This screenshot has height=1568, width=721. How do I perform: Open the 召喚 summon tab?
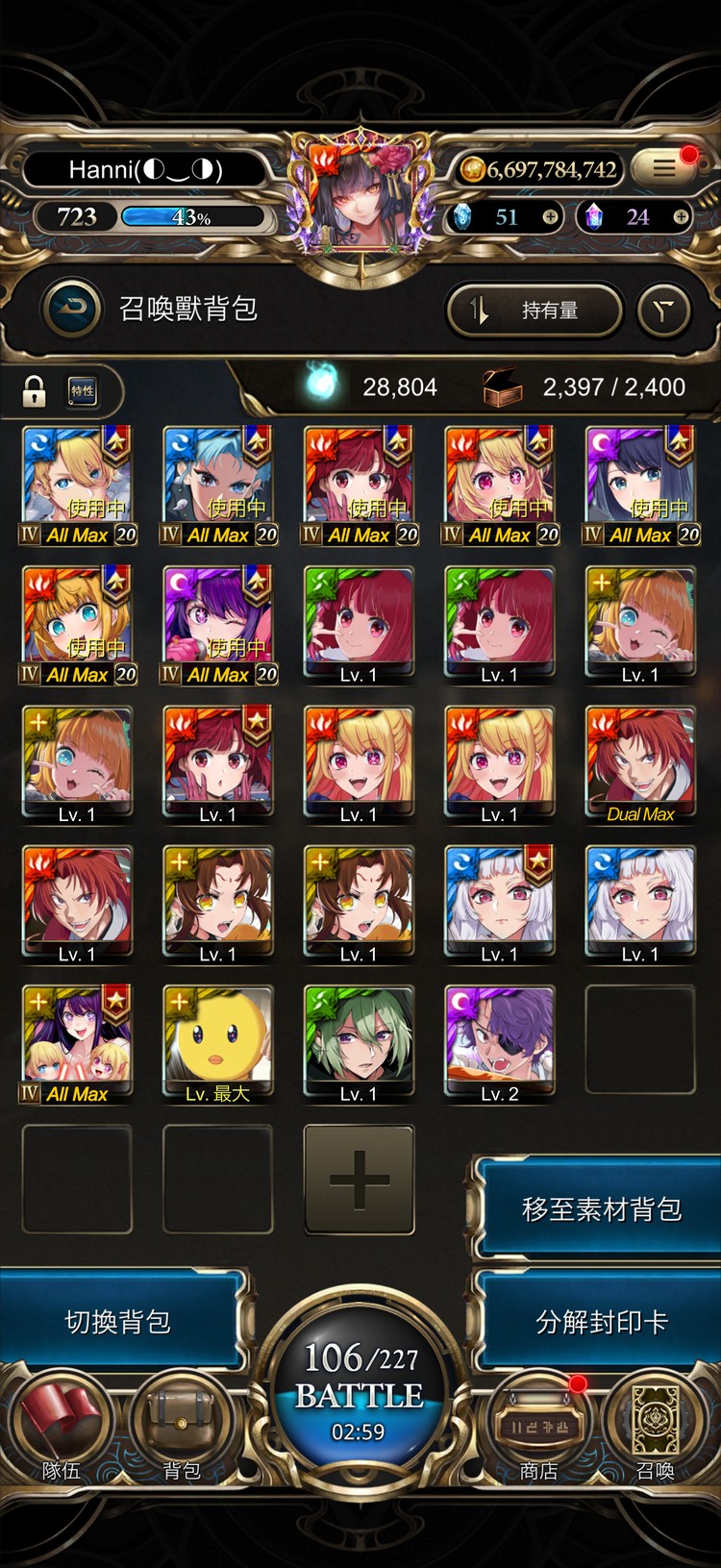pos(656,1428)
